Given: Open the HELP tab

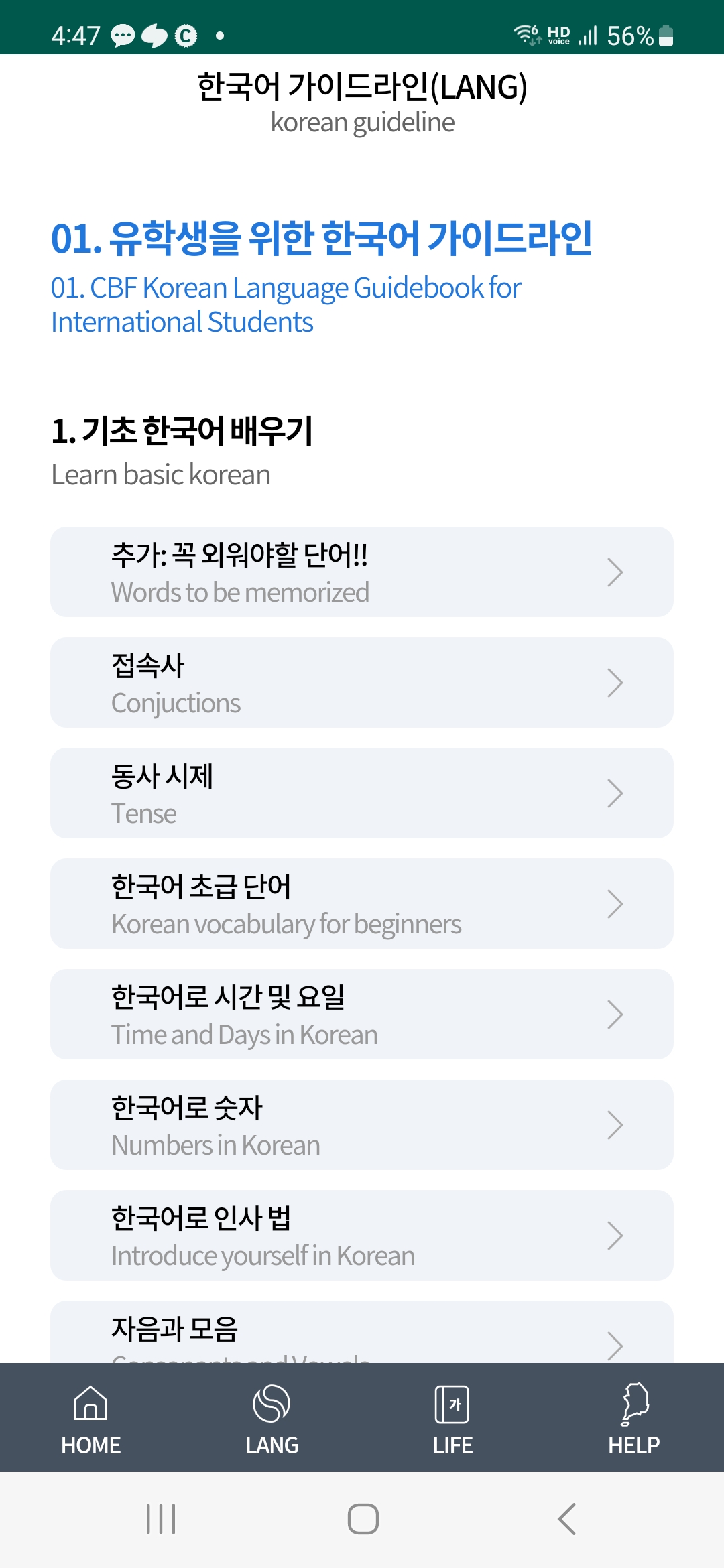Looking at the screenshot, I should tap(633, 1418).
